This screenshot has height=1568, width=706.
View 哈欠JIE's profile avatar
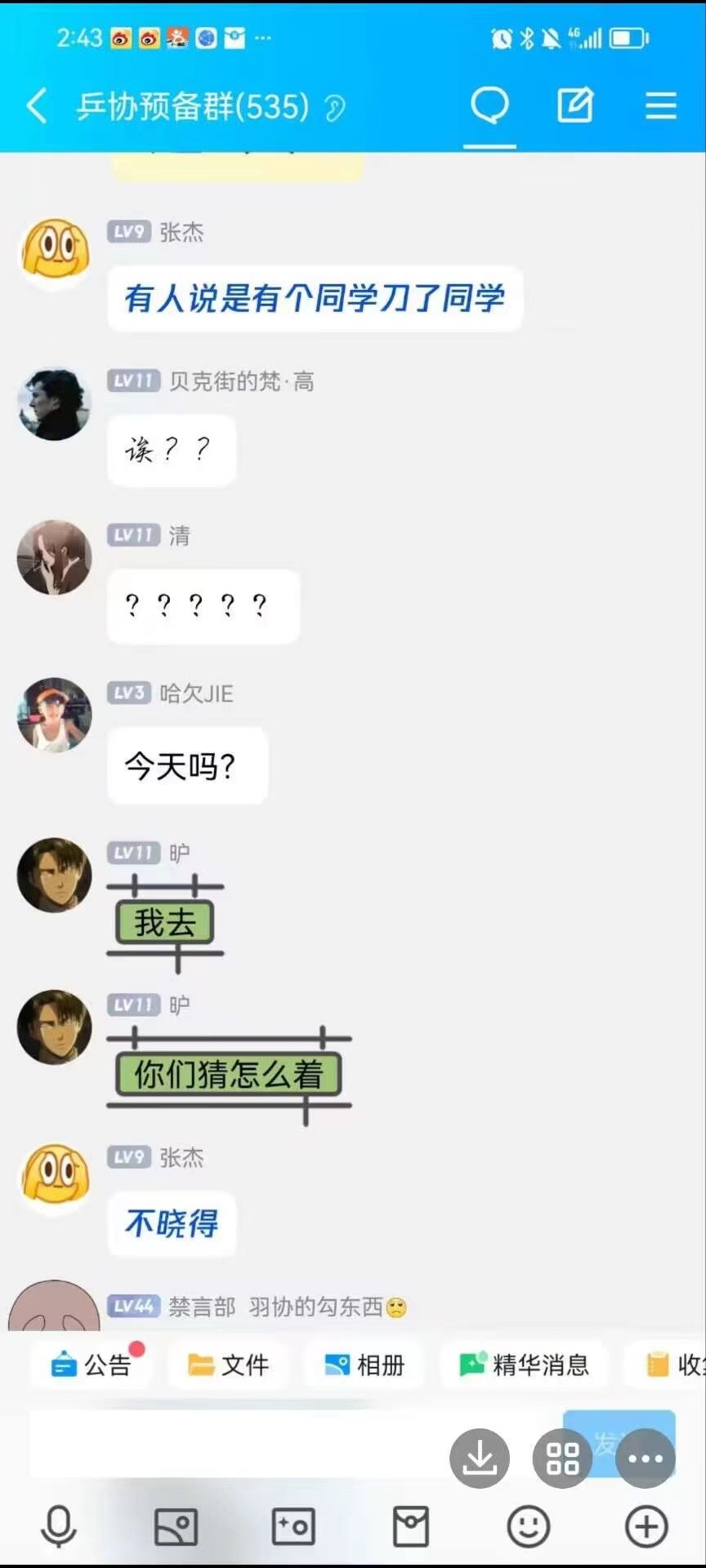tap(55, 715)
